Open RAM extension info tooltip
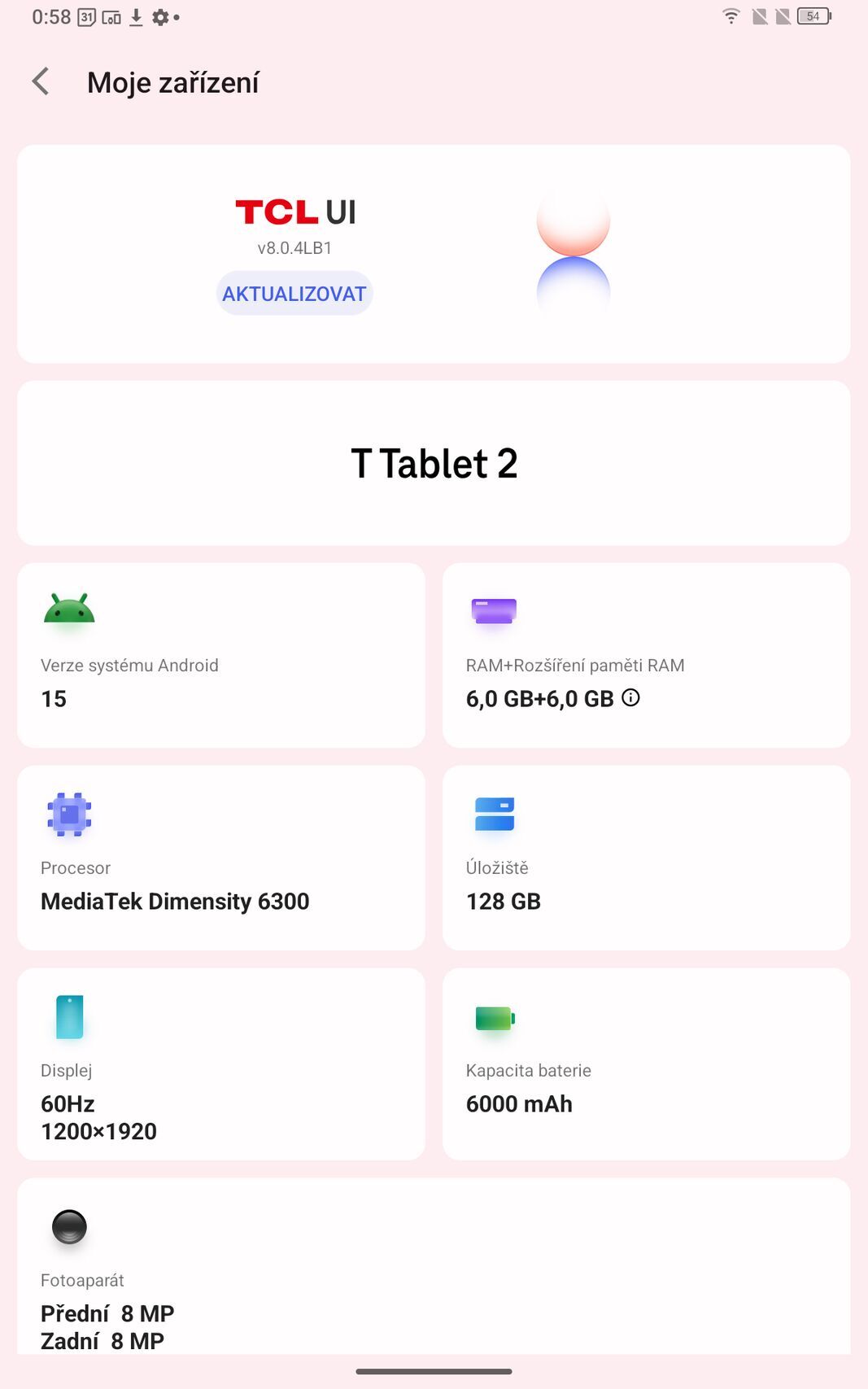Image resolution: width=868 pixels, height=1389 pixels. [x=631, y=697]
